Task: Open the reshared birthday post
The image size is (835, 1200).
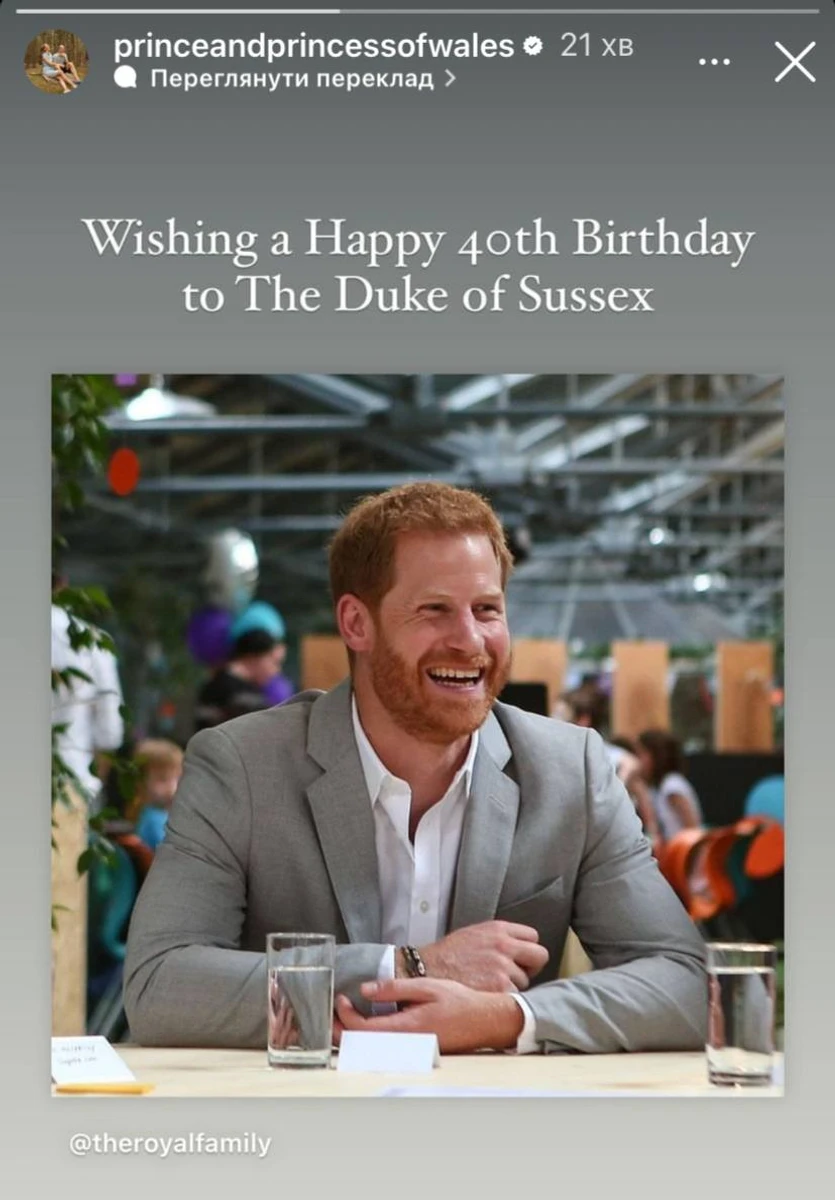Action: 417,735
